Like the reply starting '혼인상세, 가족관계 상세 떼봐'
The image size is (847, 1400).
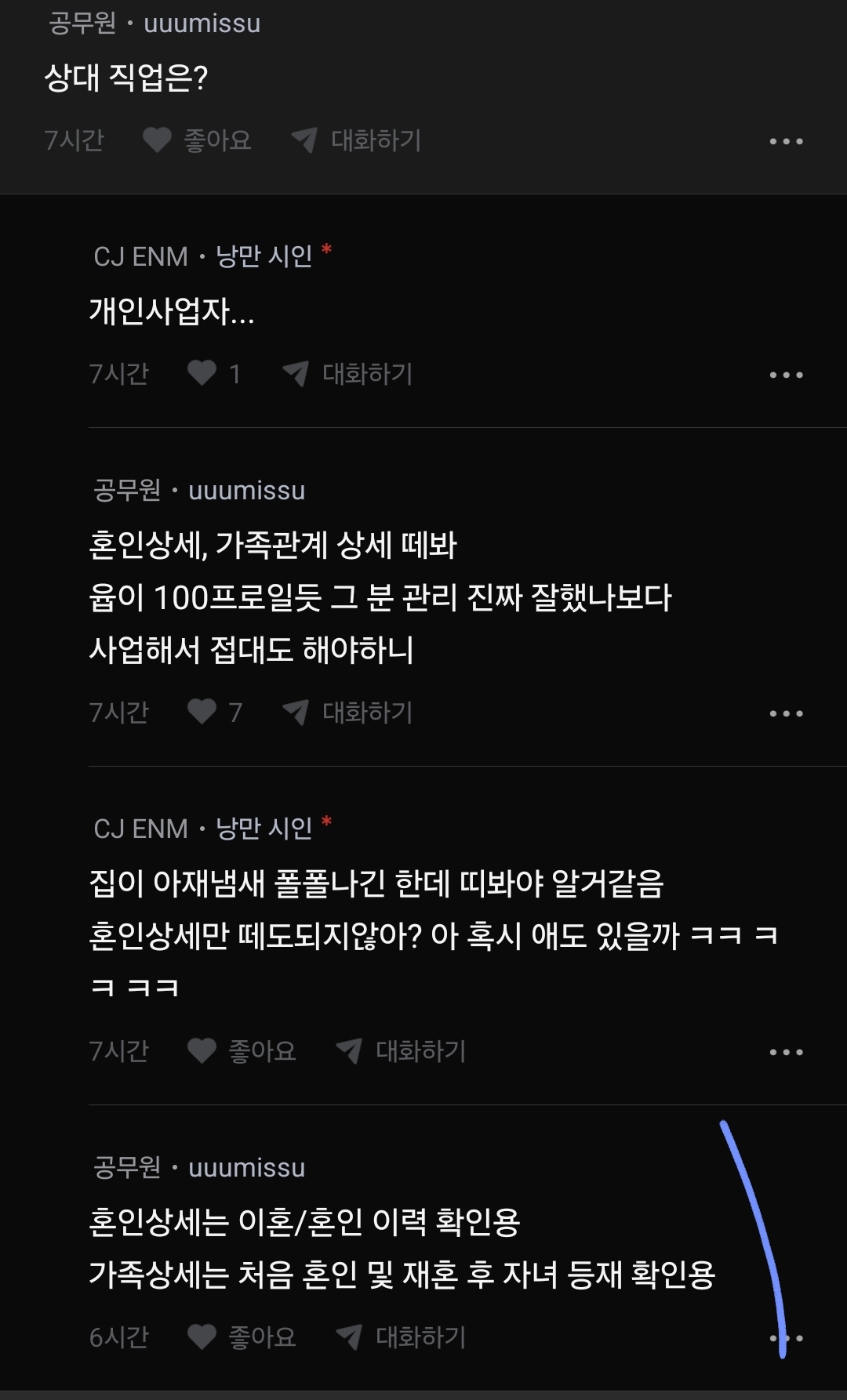pyautogui.click(x=202, y=712)
